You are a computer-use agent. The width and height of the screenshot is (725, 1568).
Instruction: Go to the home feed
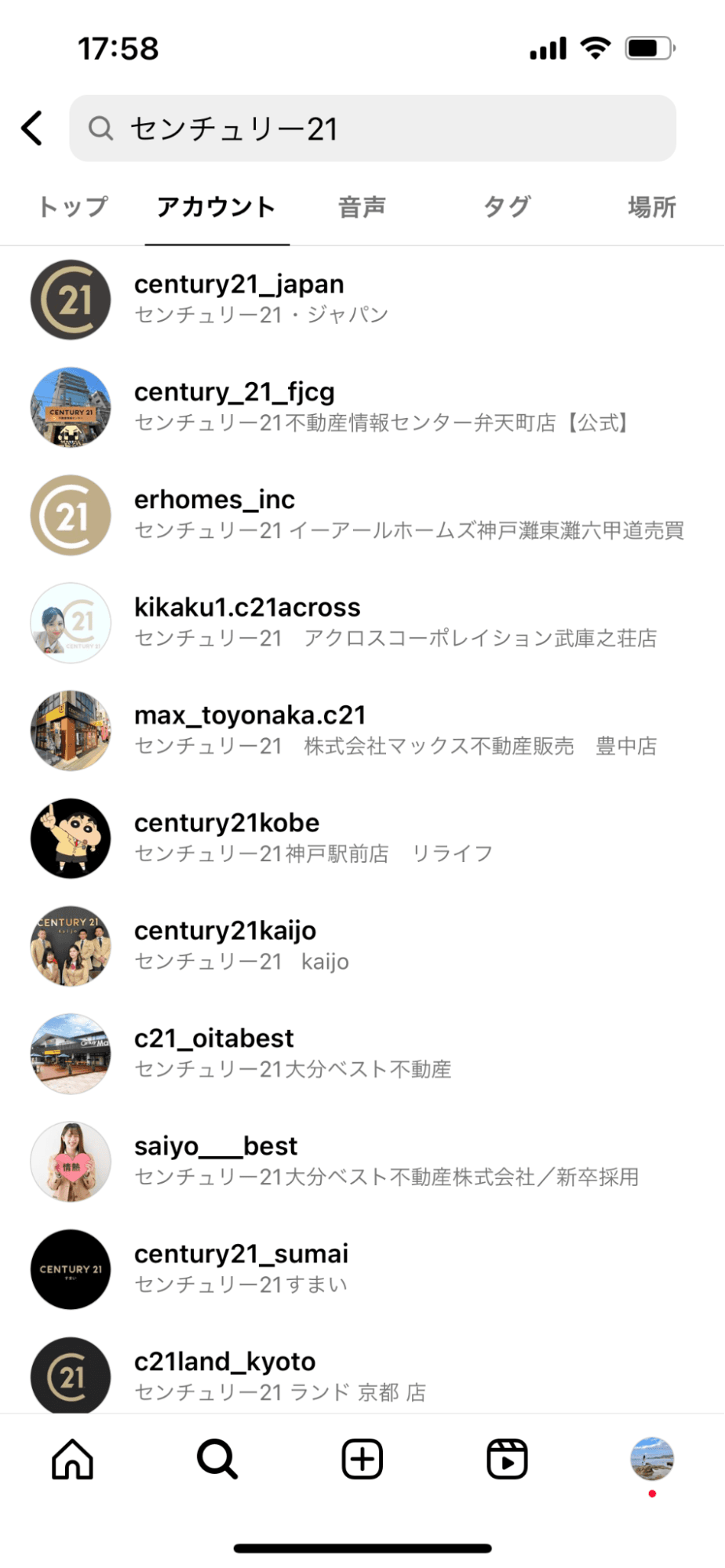[x=72, y=1459]
